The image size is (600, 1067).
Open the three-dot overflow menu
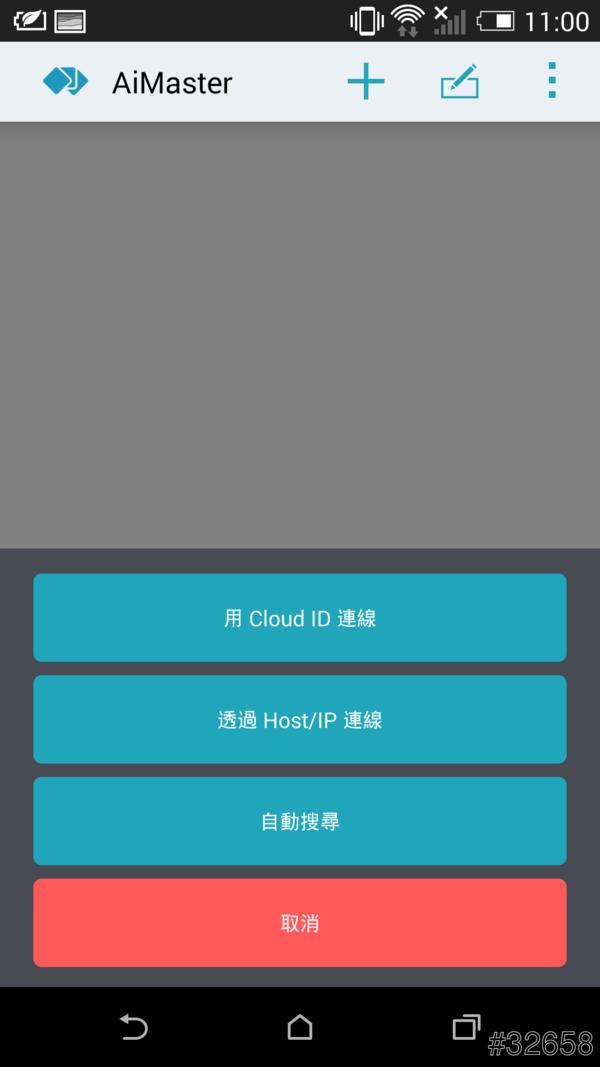click(x=551, y=81)
